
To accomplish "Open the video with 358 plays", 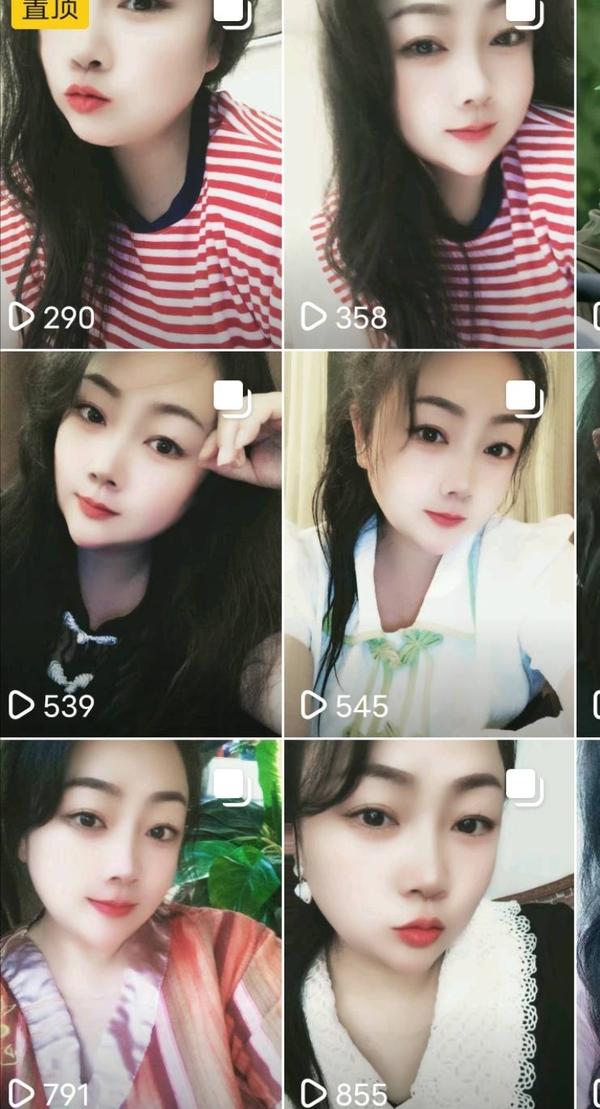I will pyautogui.click(x=430, y=175).
